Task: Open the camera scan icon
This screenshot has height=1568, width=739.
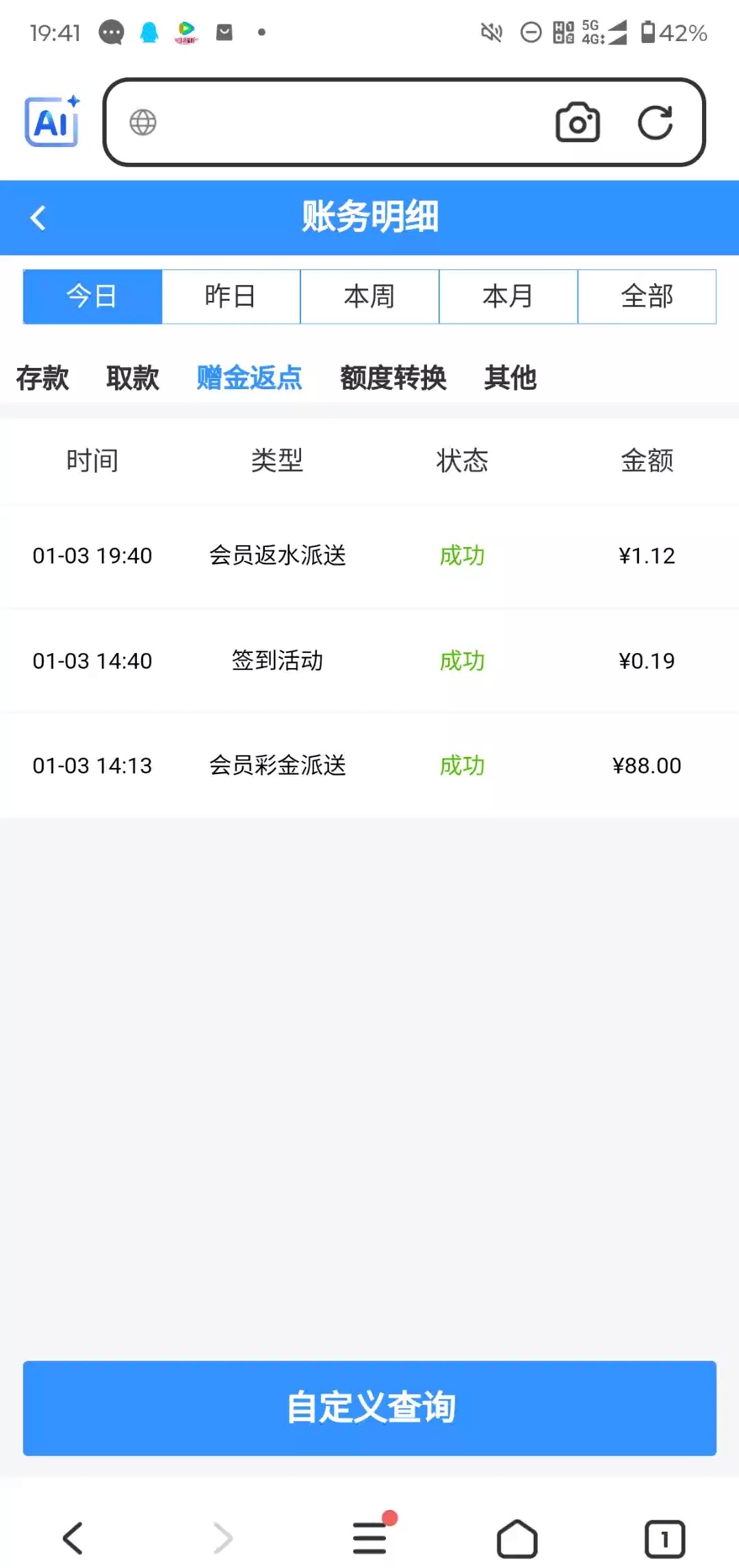Action: click(578, 122)
